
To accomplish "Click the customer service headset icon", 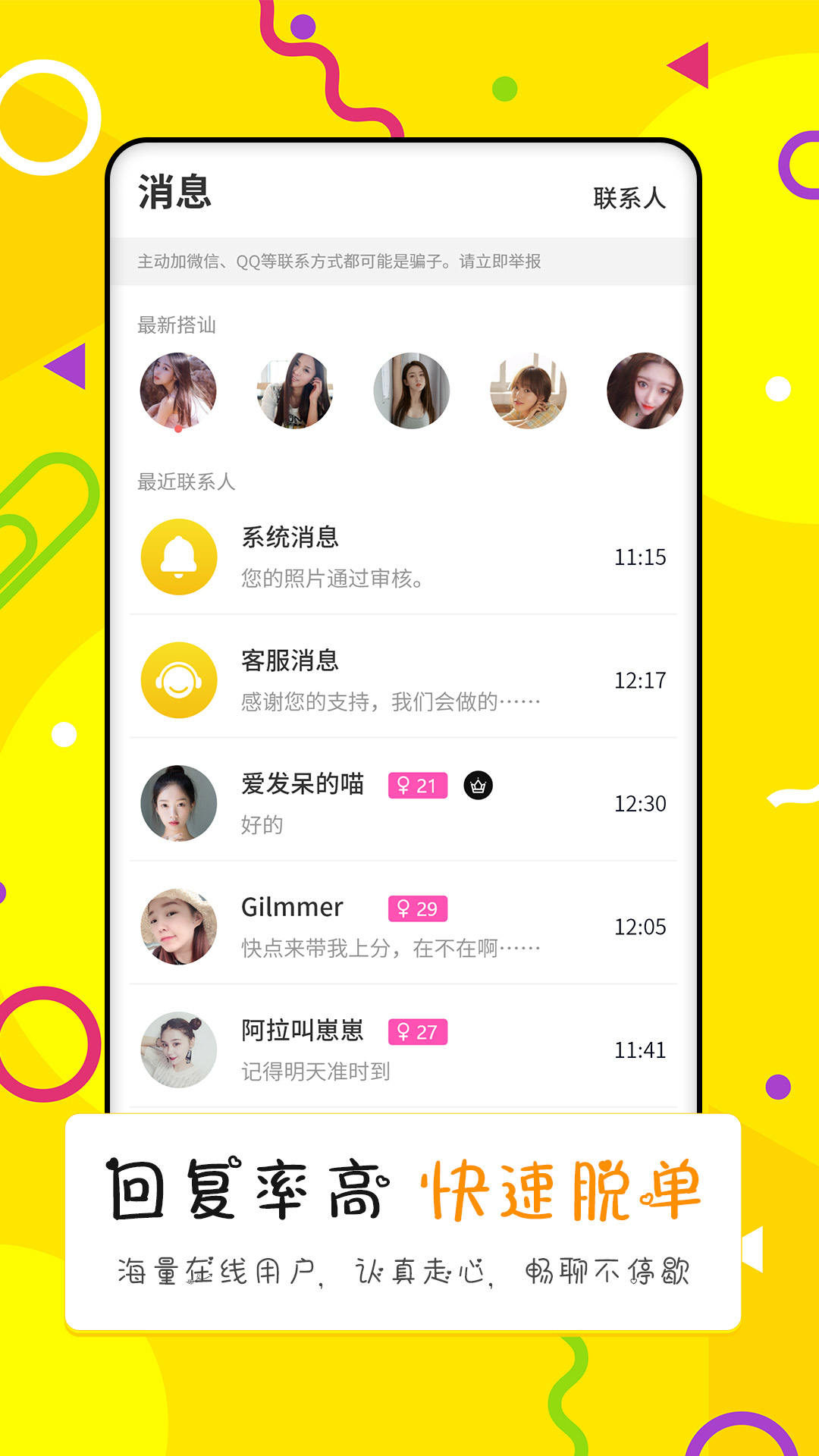I will point(179,679).
